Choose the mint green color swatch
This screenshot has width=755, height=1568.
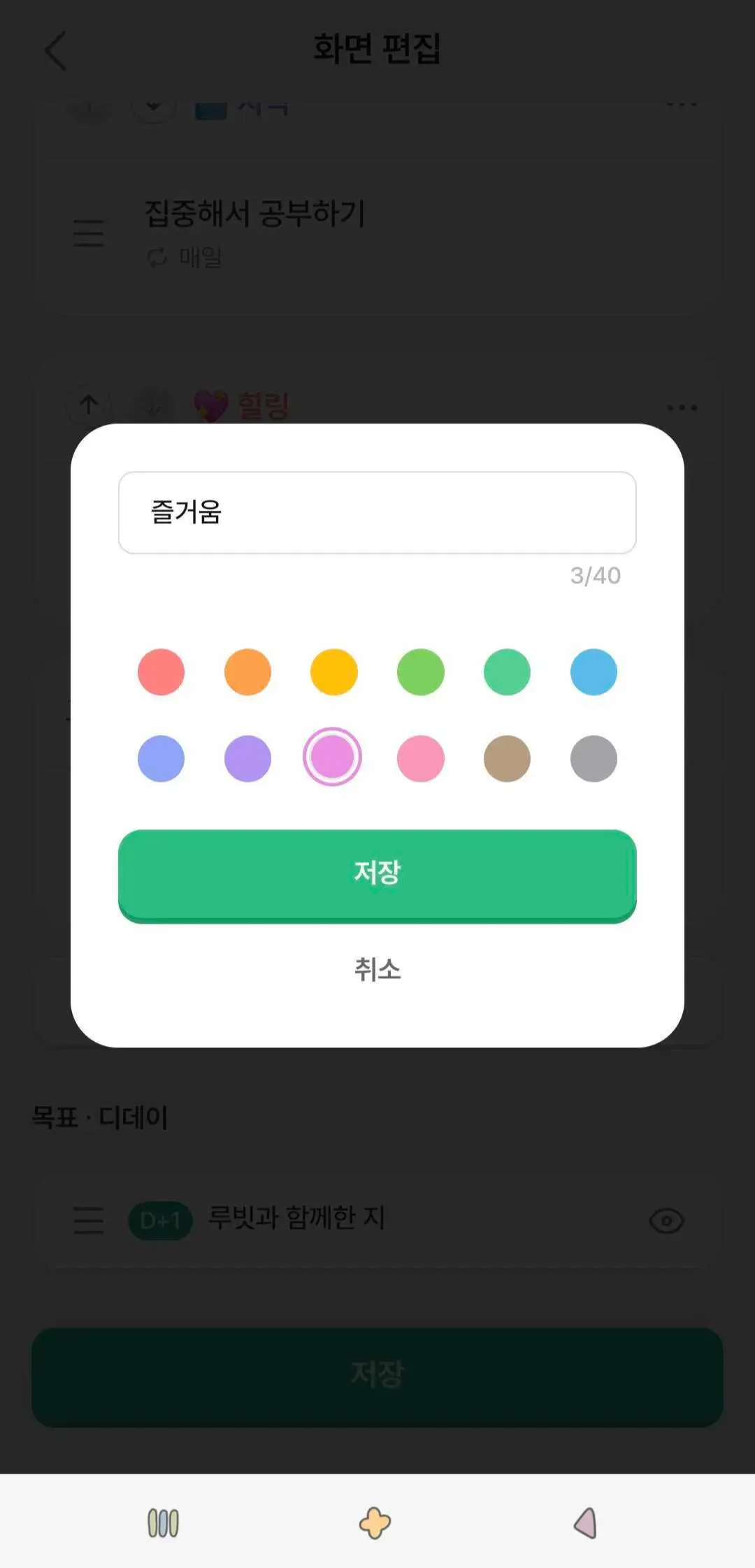tap(507, 672)
